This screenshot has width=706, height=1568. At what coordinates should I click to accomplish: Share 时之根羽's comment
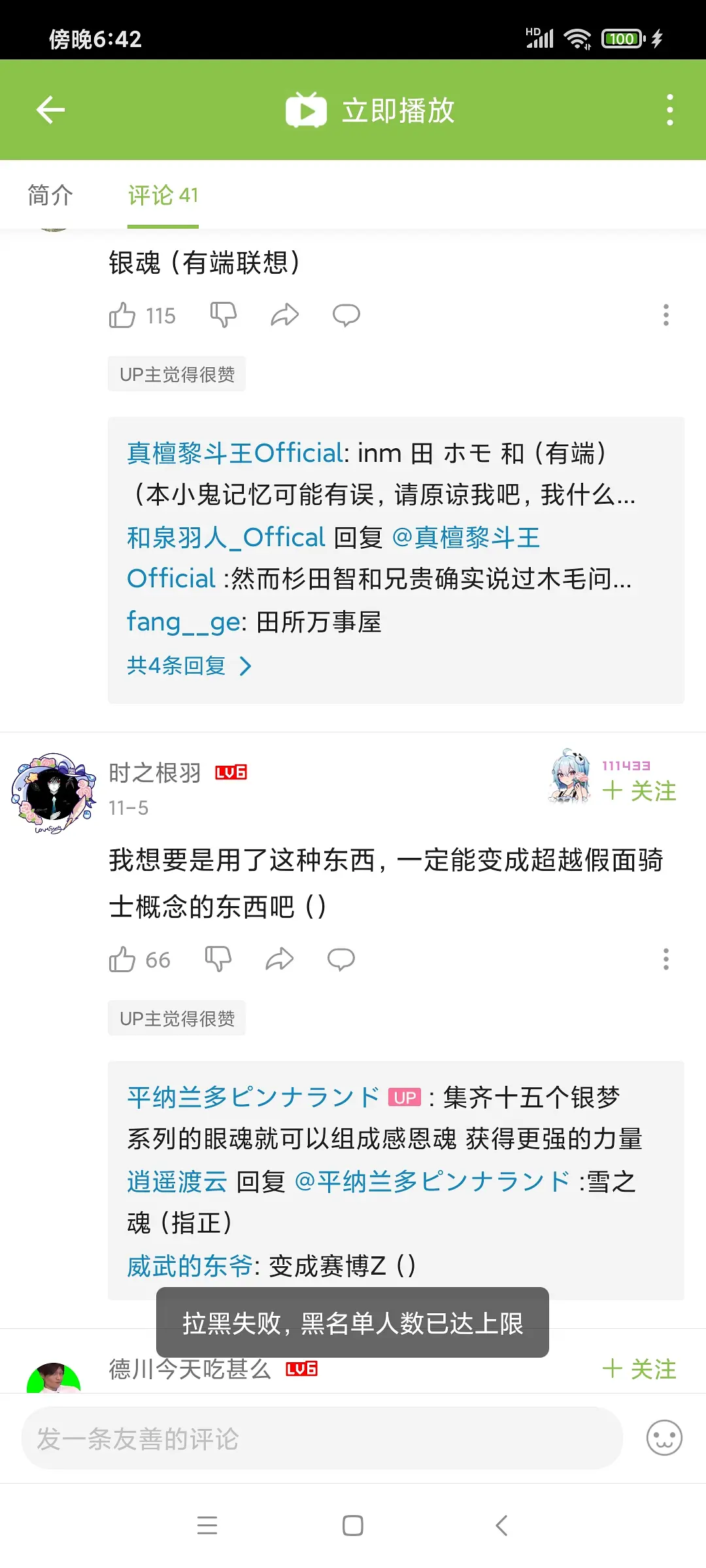pos(279,960)
